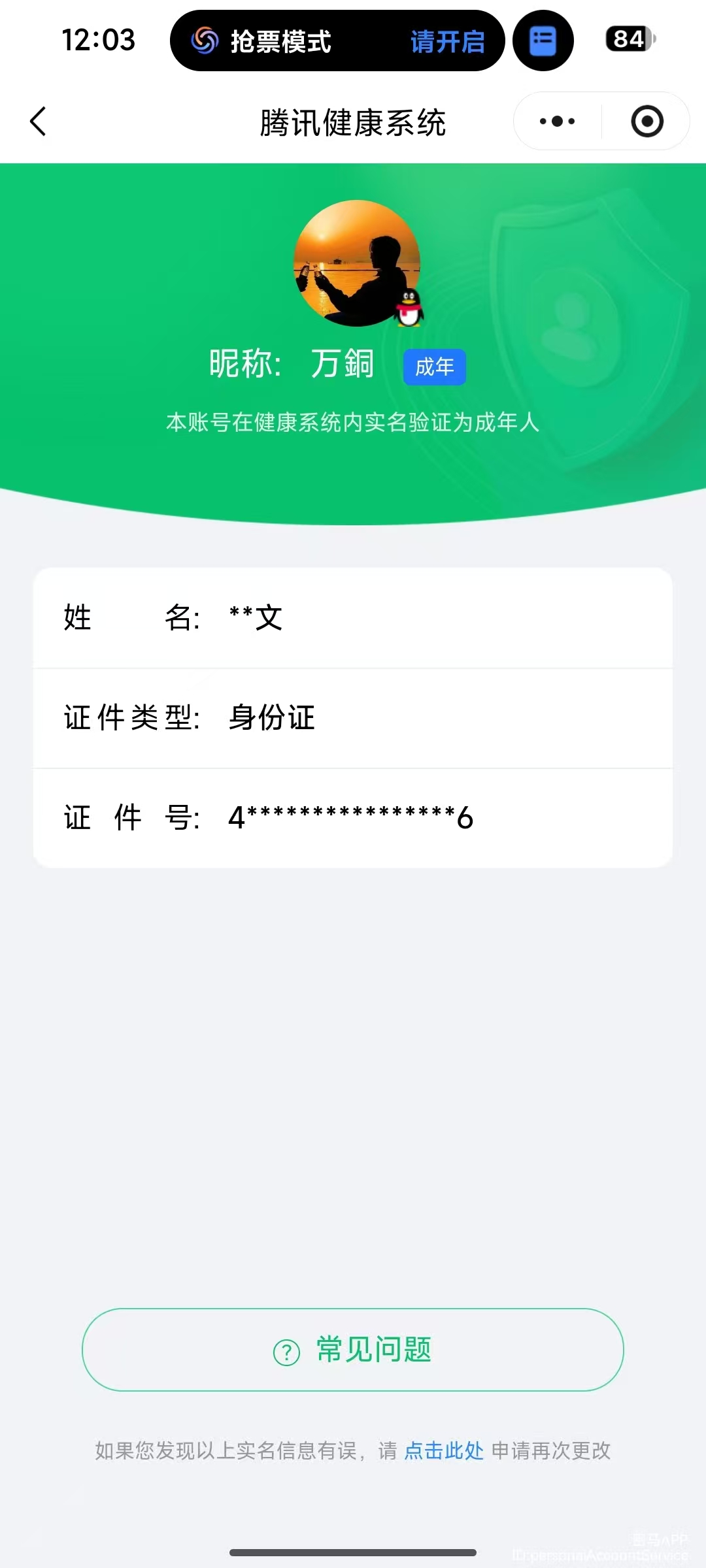Tap 点击此处 to request info change
Image resolution: width=706 pixels, height=1568 pixels.
444,1450
